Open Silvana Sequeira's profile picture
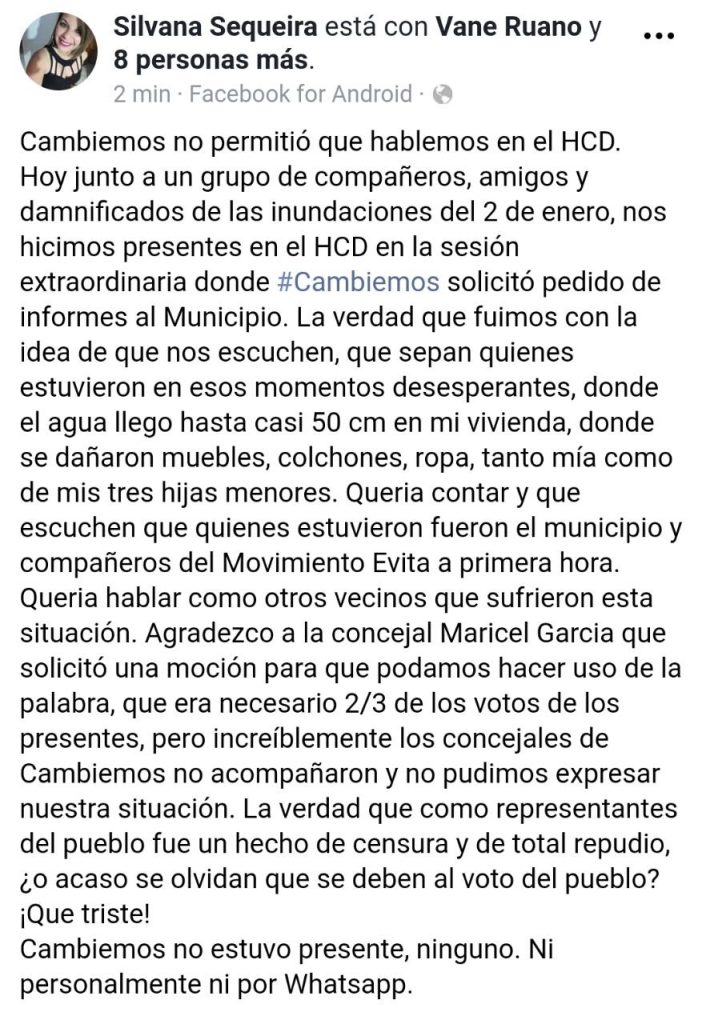The height and width of the screenshot is (1024, 702). click(x=59, y=52)
